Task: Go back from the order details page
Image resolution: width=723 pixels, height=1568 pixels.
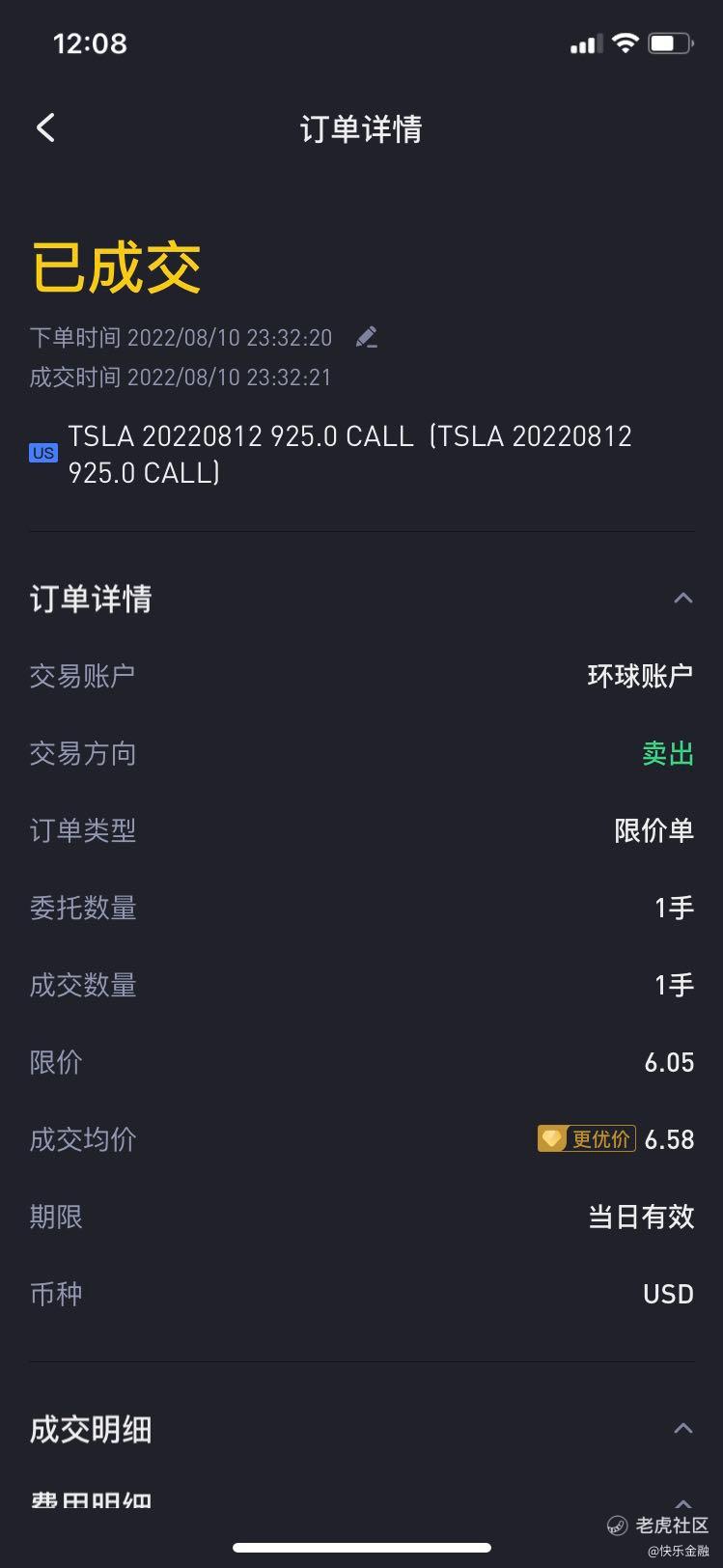Action: 45,127
